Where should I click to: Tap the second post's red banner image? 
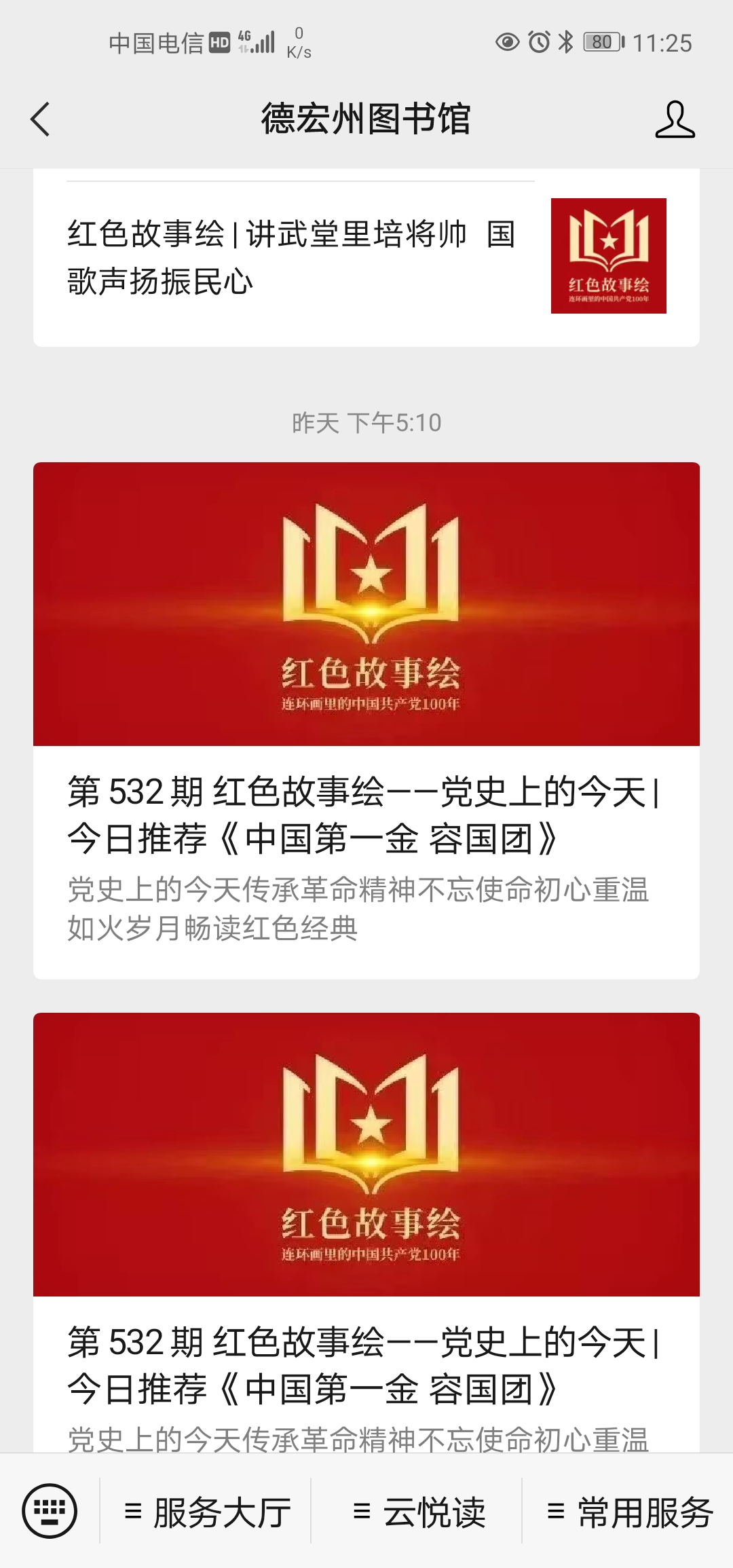[x=366, y=1154]
